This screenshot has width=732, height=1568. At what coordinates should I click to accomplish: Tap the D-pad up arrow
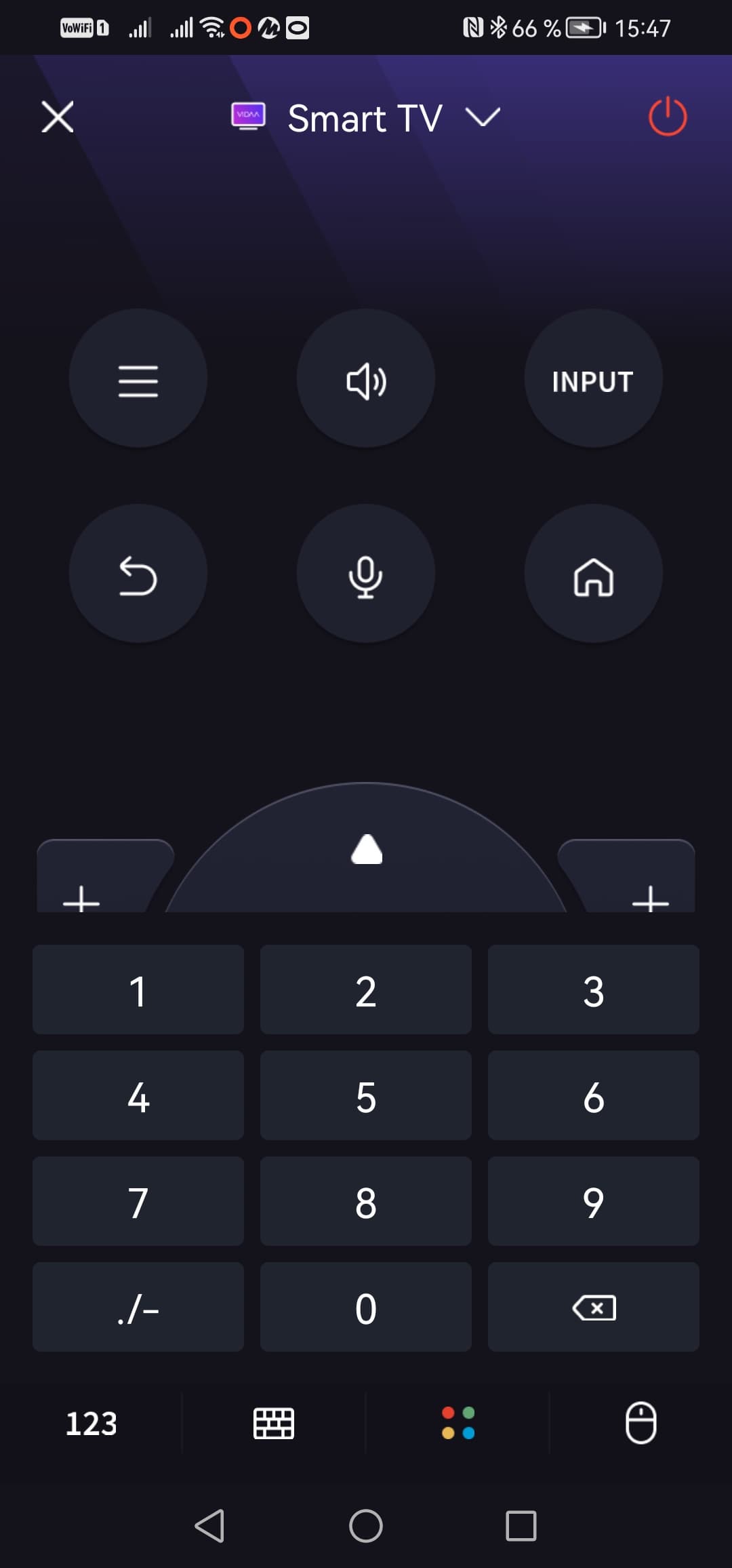coord(367,849)
